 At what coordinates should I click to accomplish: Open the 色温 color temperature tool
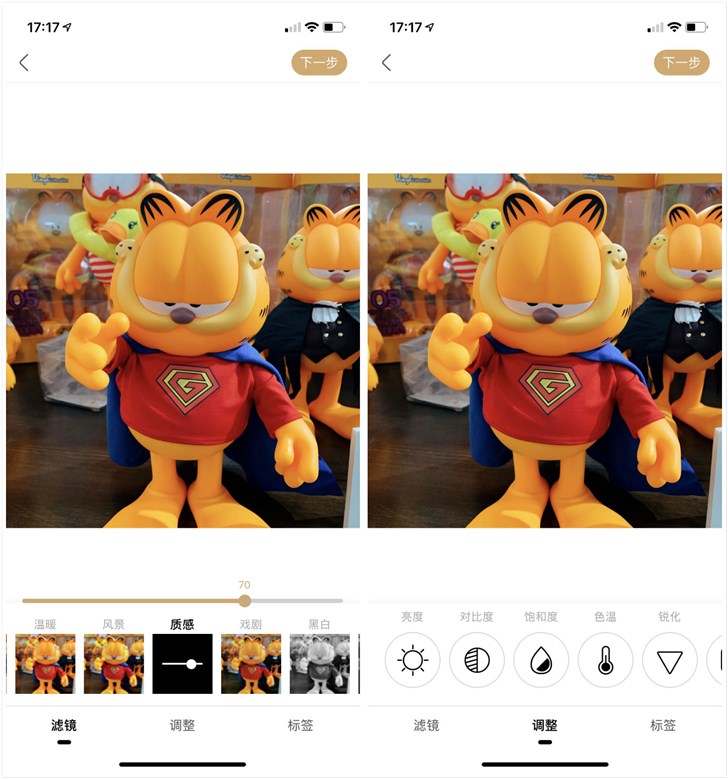pyautogui.click(x=605, y=660)
